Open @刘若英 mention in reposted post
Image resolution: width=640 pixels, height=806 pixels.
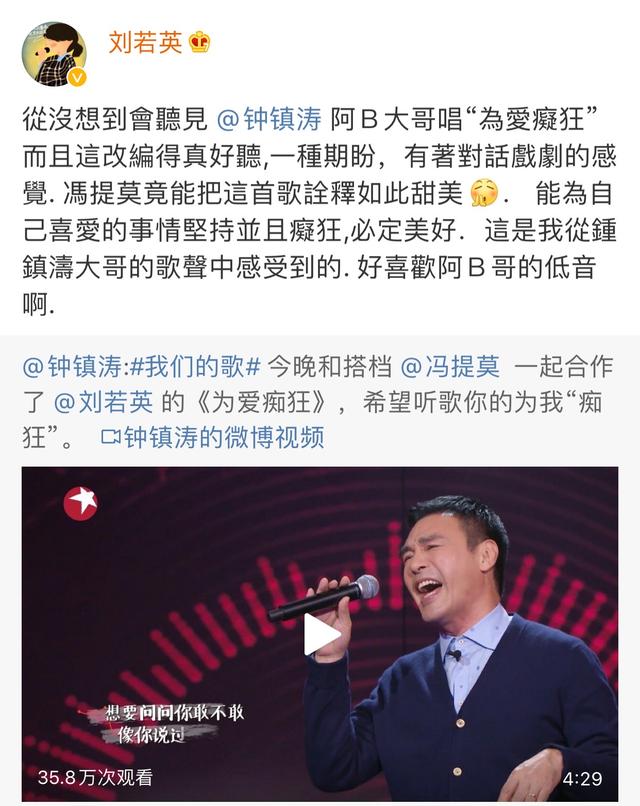(104, 402)
